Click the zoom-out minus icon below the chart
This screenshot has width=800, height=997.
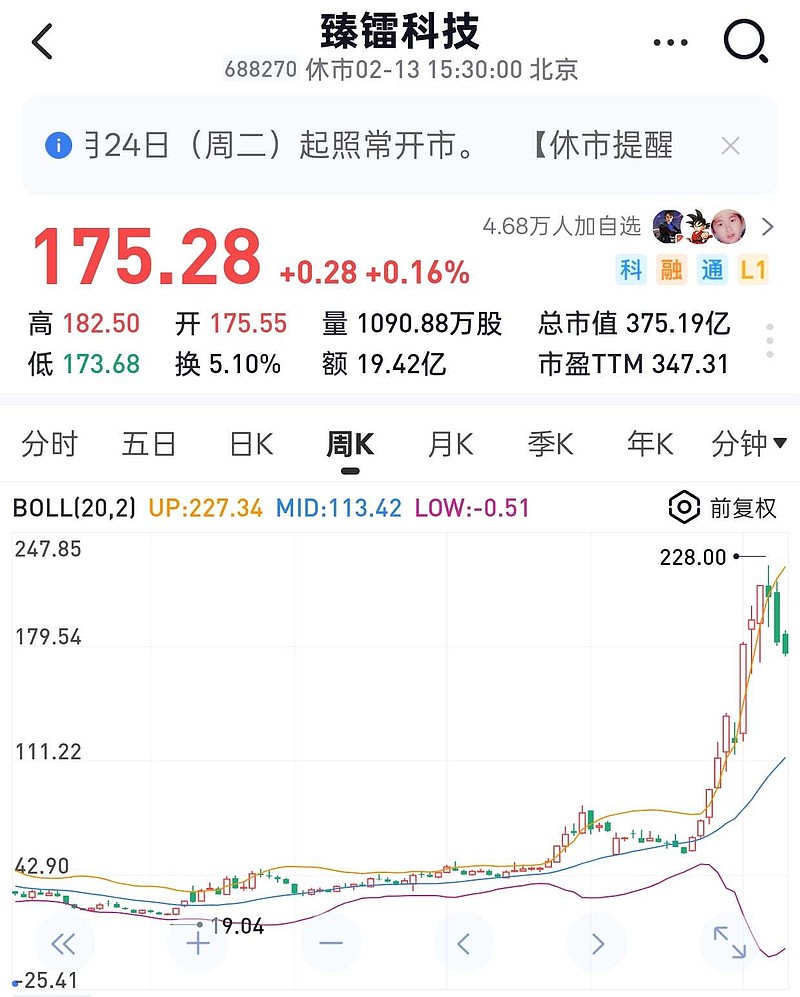(331, 943)
